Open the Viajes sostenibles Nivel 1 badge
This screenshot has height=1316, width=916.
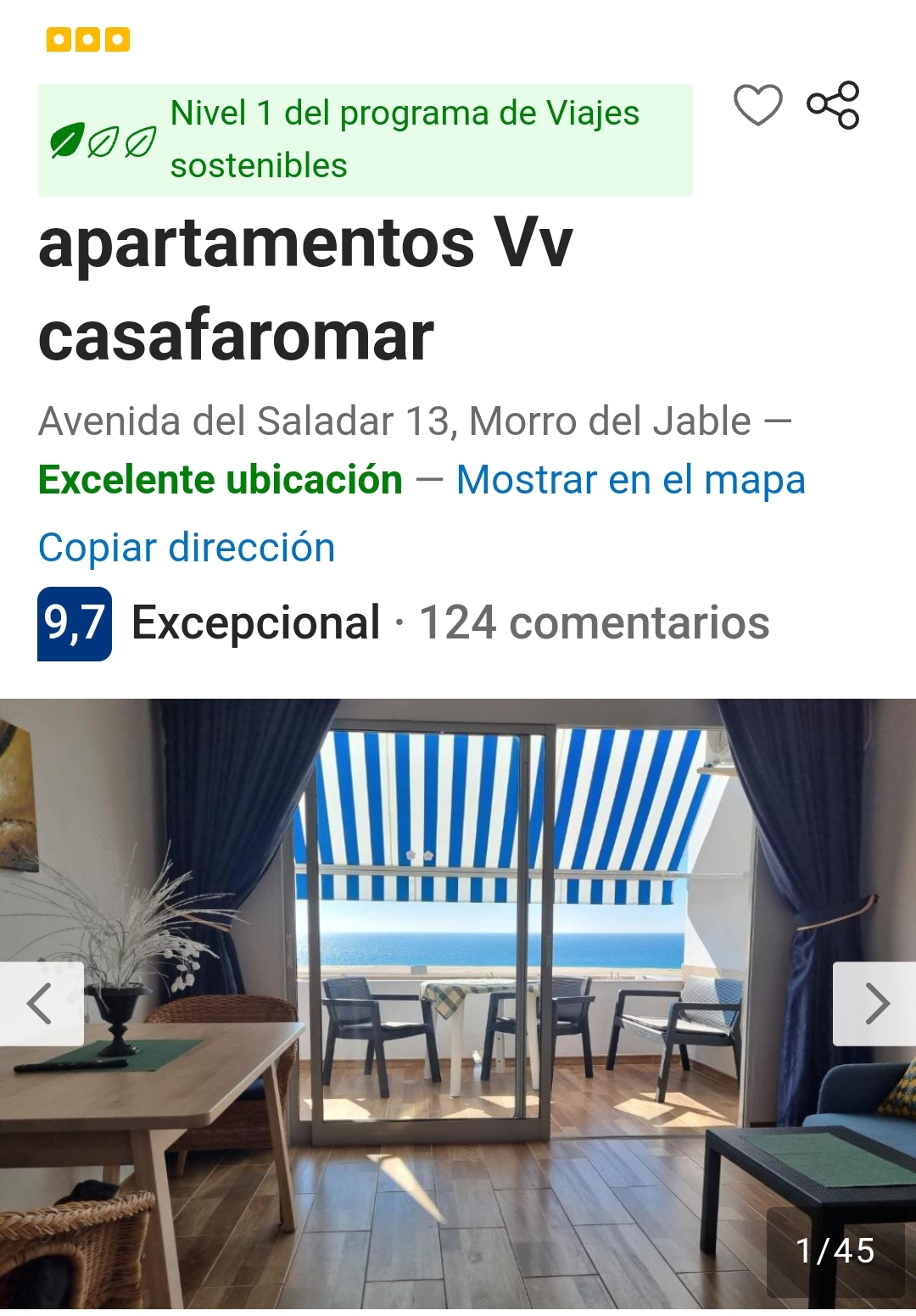365,140
